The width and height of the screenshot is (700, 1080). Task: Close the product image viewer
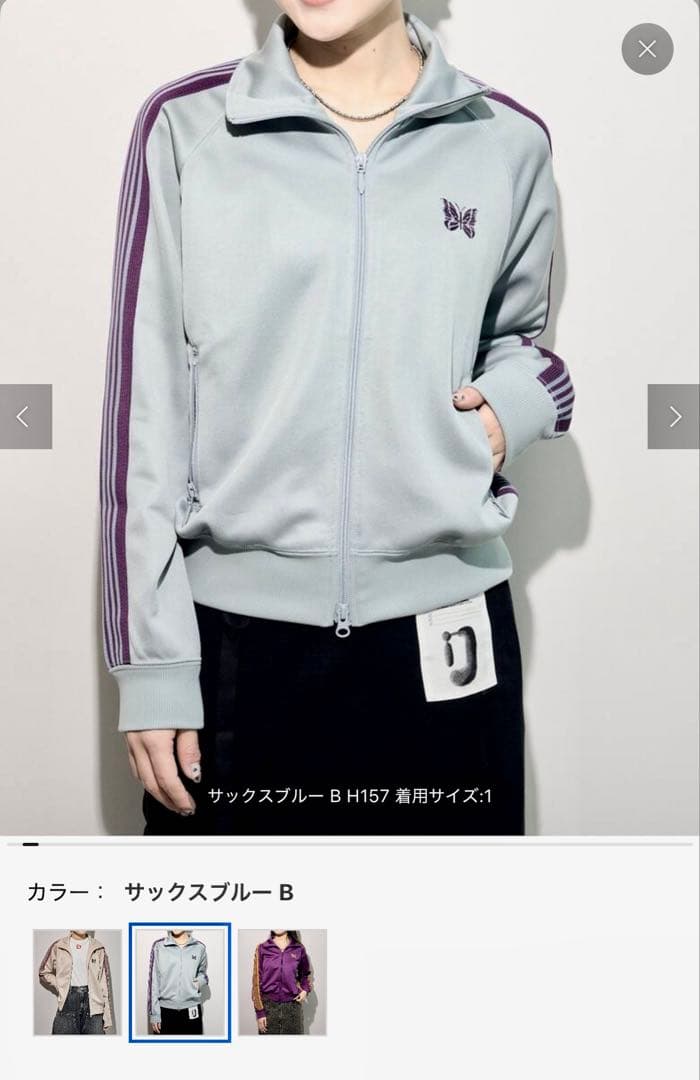pos(647,49)
